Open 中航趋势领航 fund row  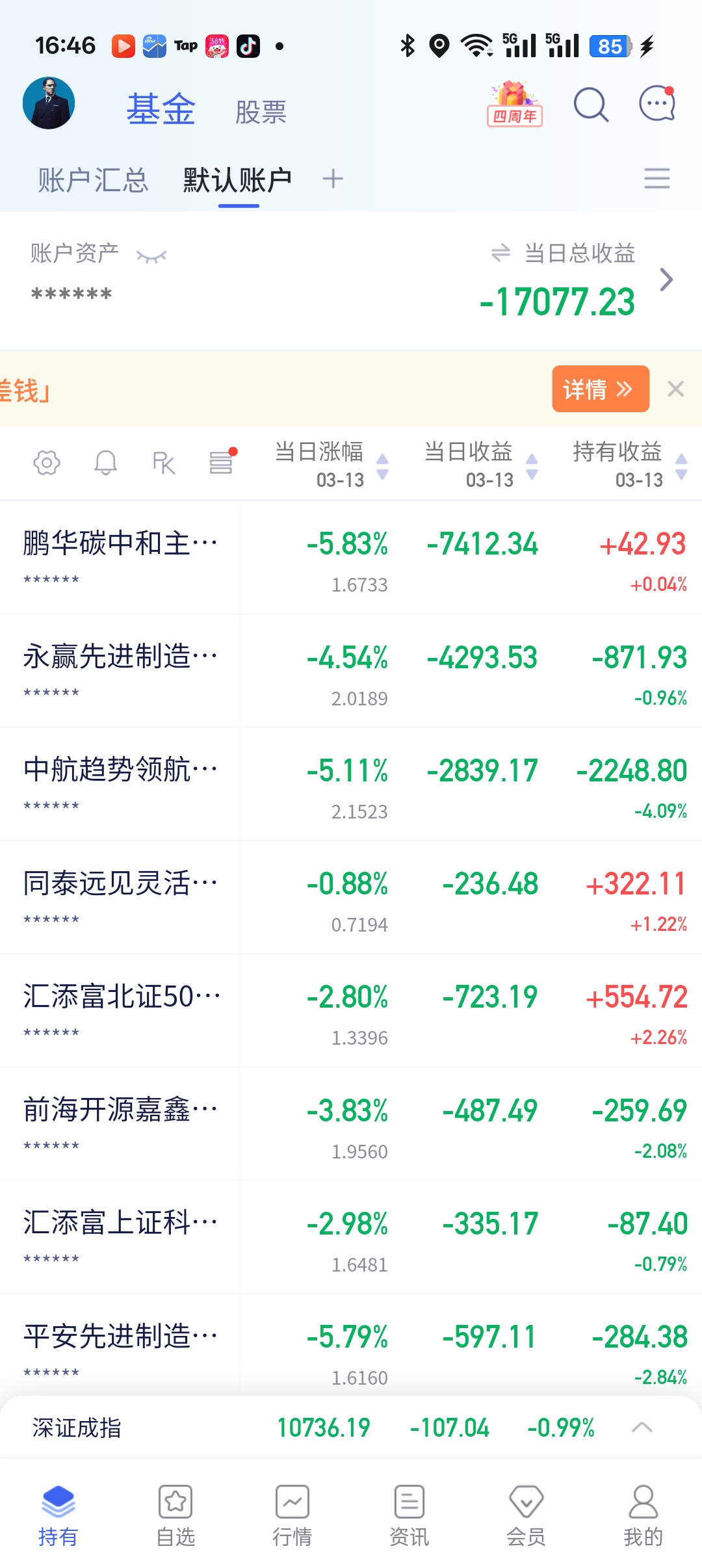351,784
